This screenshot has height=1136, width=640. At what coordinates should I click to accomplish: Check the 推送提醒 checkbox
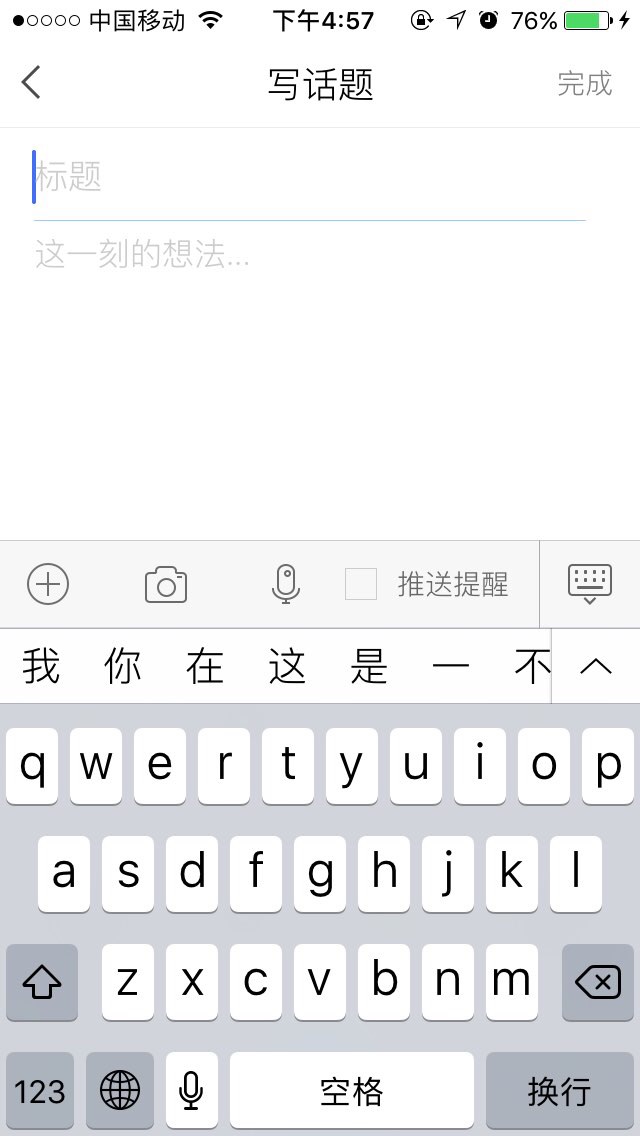pos(361,584)
